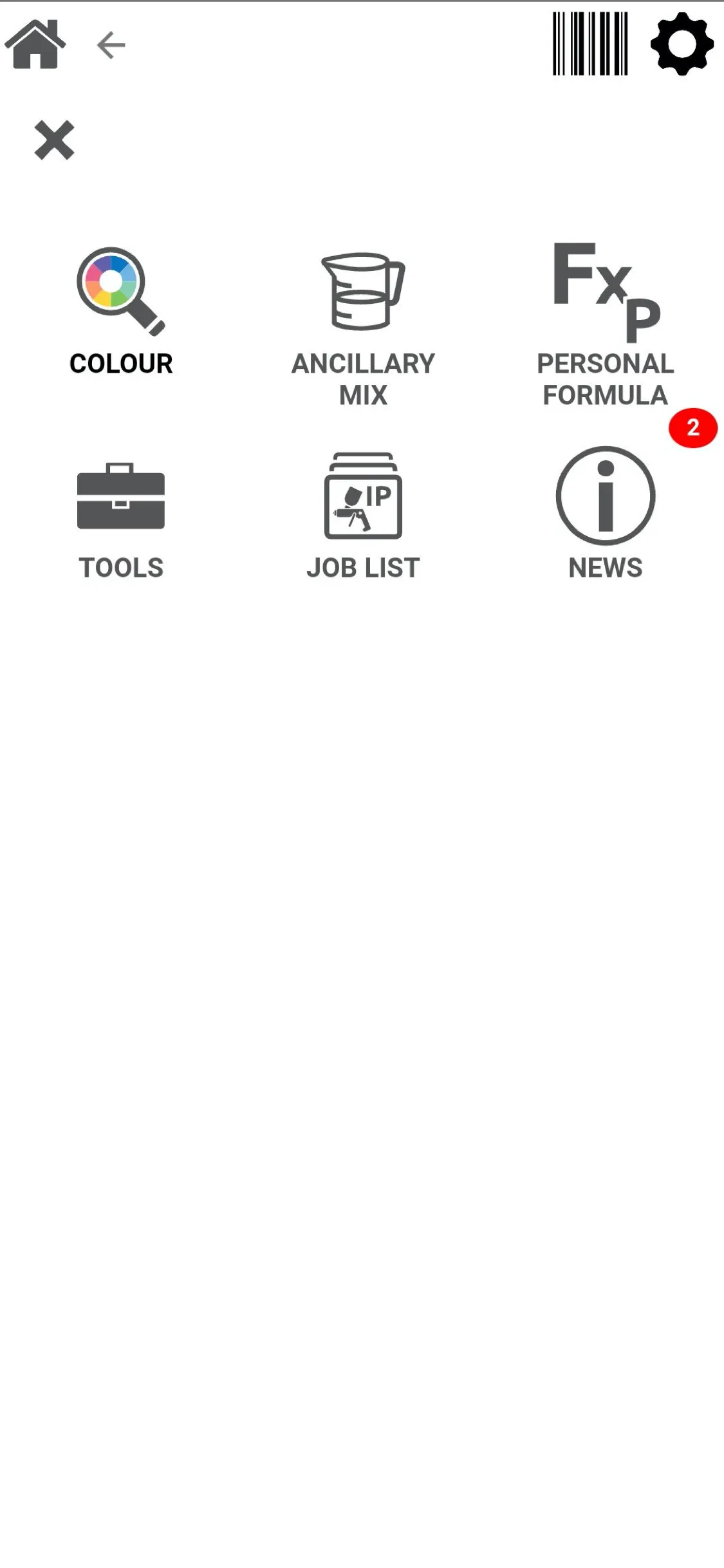This screenshot has height=1568, width=724.
Task: Open the Tools section
Action: [121, 520]
